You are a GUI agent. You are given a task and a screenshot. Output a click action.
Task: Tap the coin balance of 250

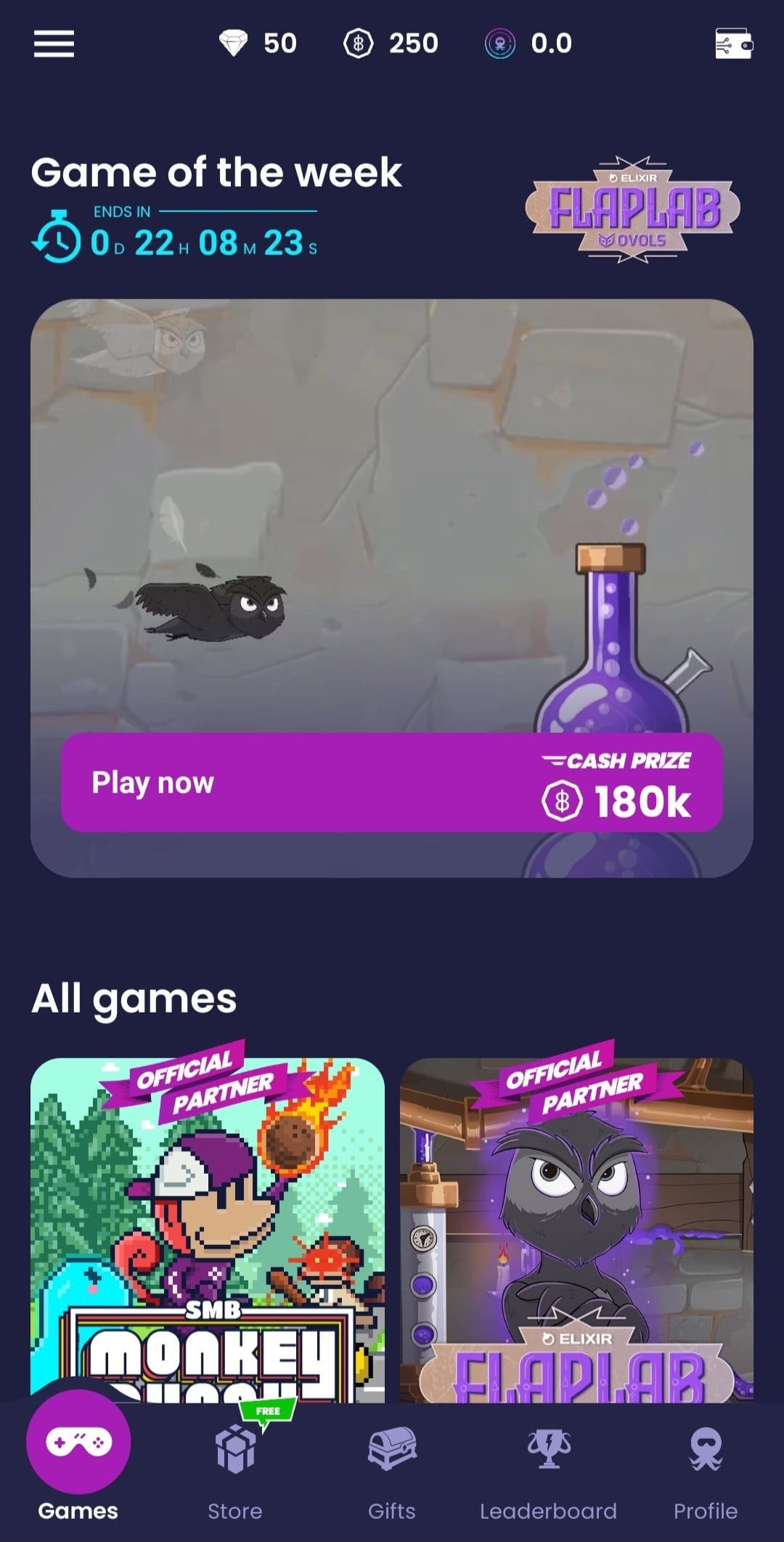coord(391,44)
